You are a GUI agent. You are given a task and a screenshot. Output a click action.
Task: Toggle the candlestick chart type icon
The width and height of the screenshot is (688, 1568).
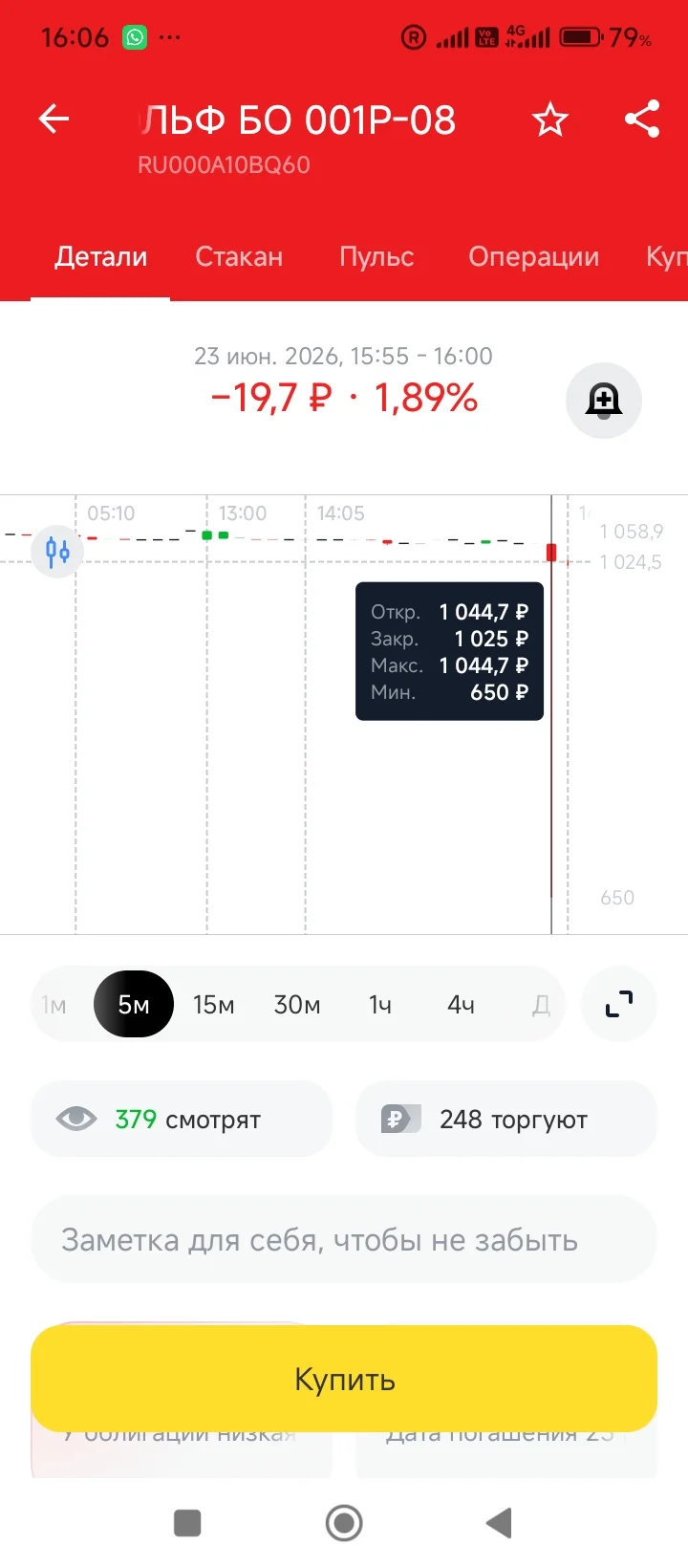click(57, 552)
